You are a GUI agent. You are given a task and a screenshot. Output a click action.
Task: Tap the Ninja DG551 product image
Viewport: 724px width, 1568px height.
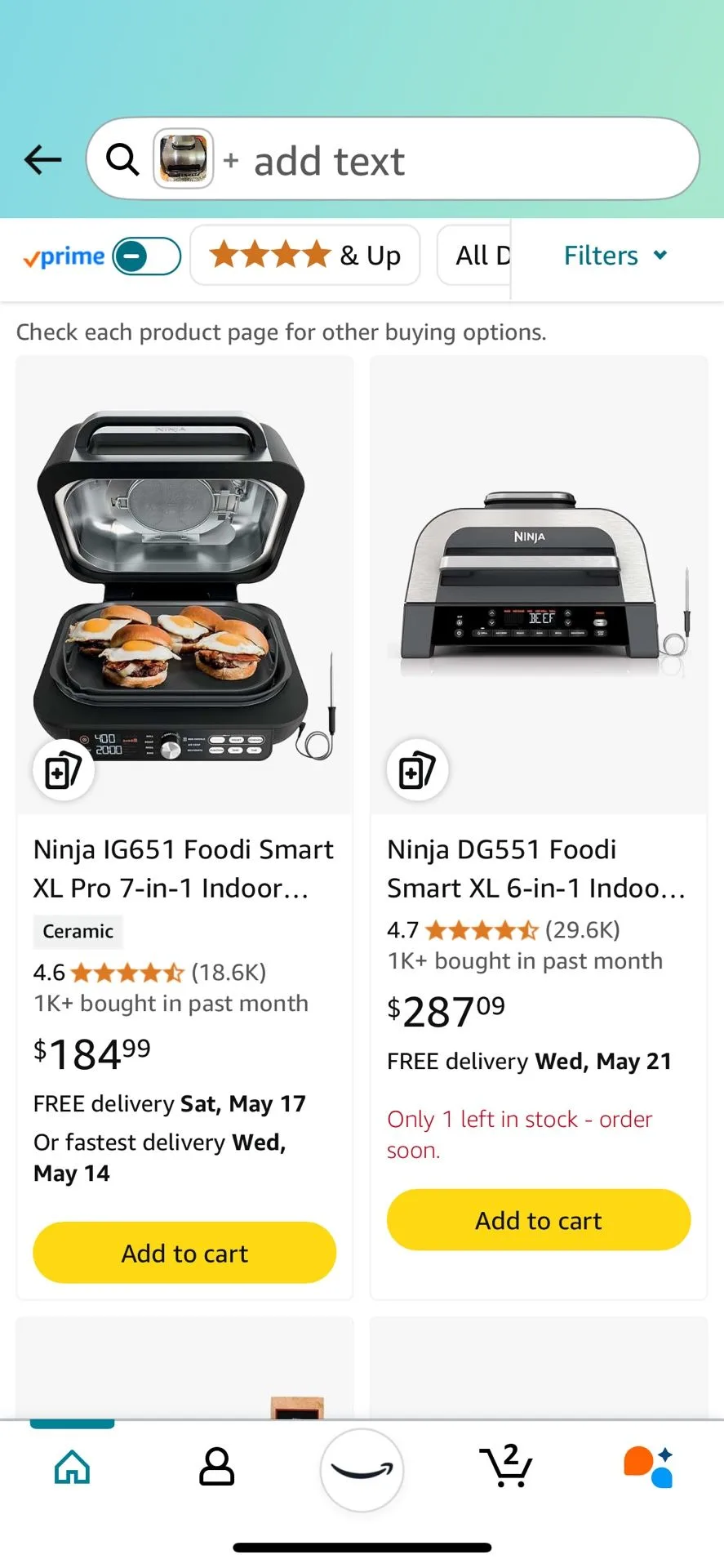coord(539,580)
